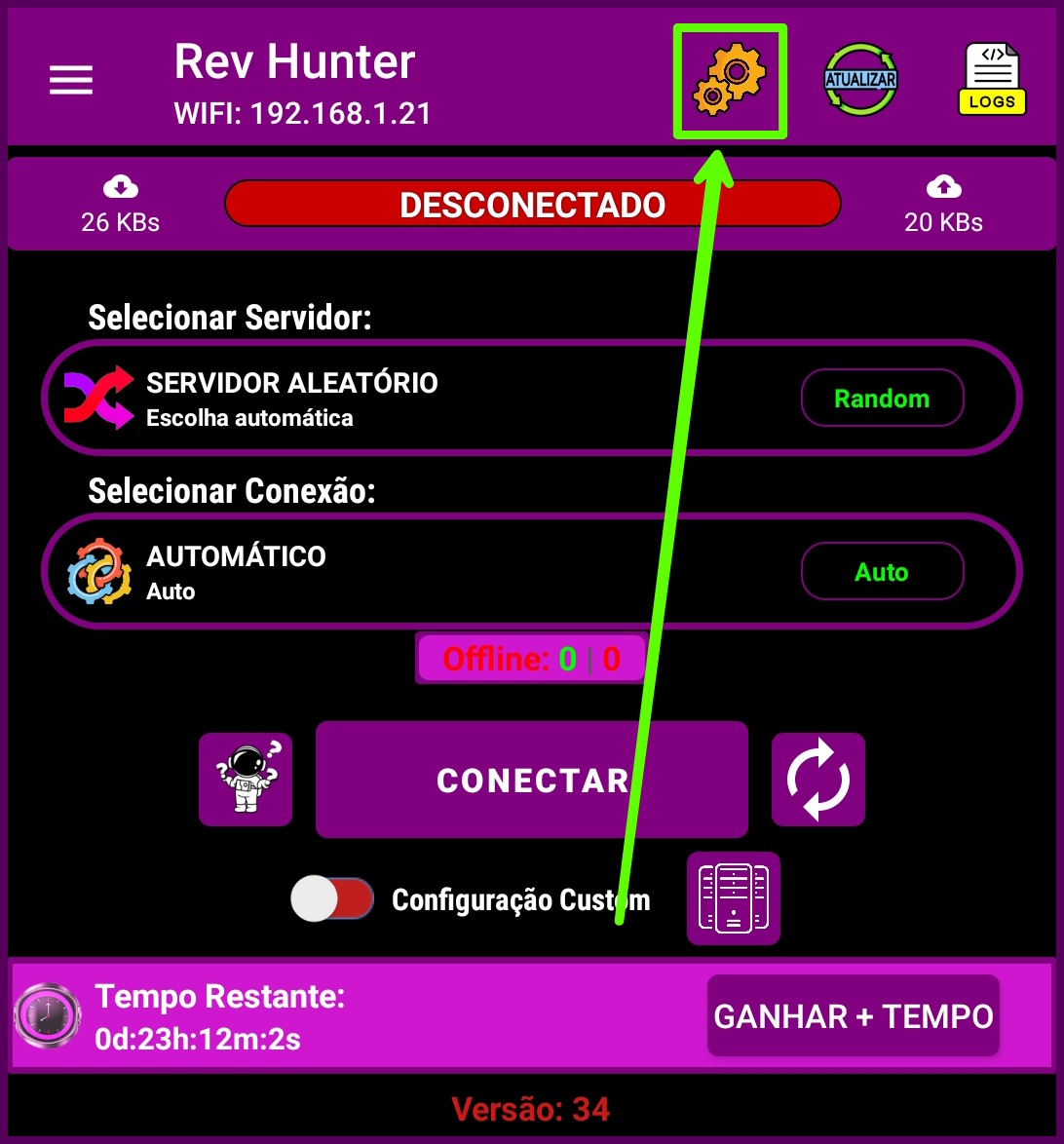Click the upload speed icon showing 20 KBs
Image resolution: width=1064 pixels, height=1144 pixels.
pos(942,186)
